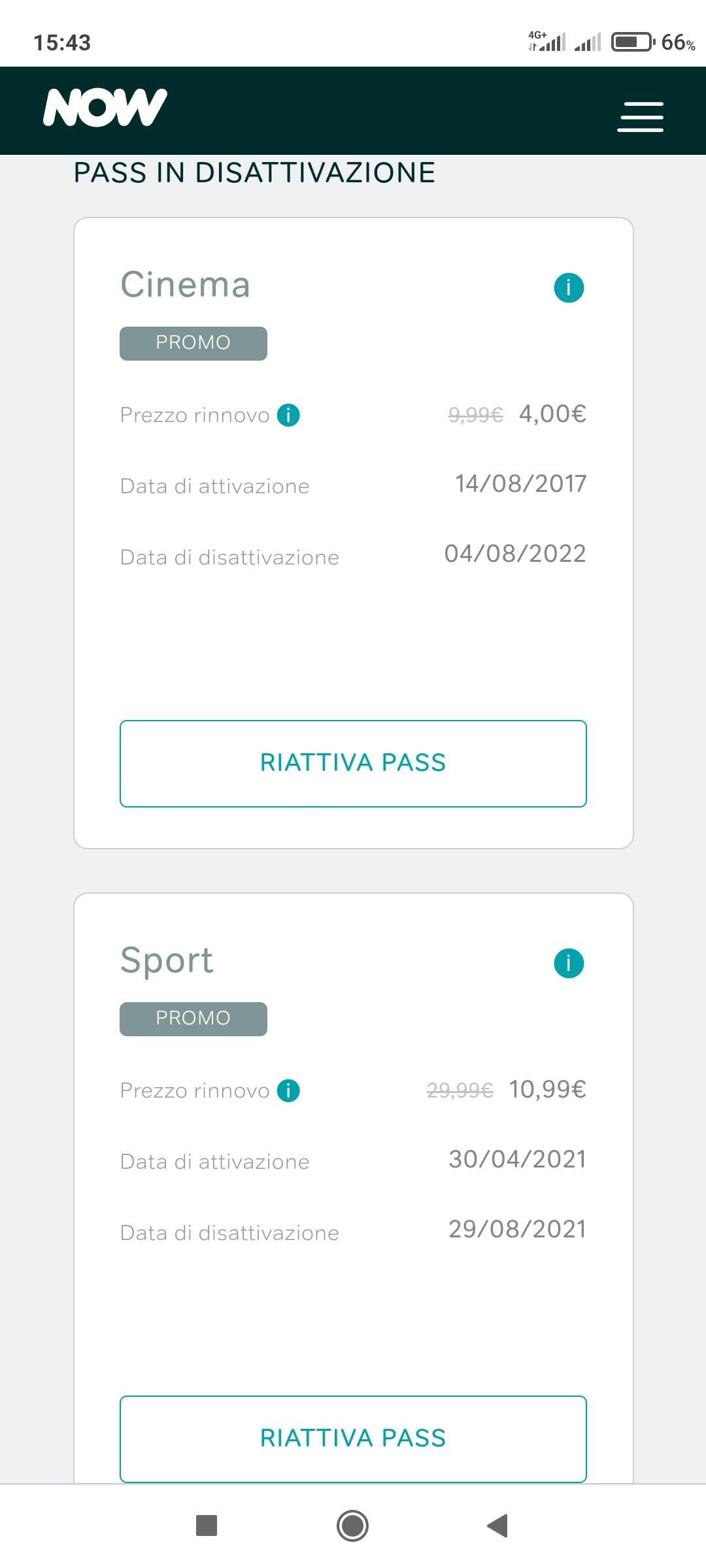
Task: Open the Sport pass info icon
Action: [569, 963]
